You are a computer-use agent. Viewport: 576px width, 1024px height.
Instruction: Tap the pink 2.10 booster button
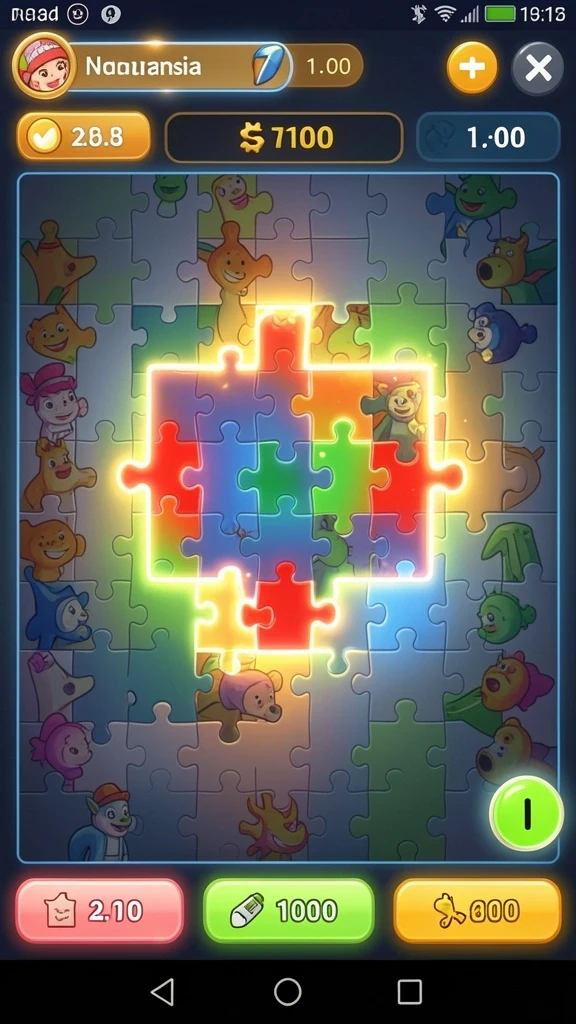(100, 910)
